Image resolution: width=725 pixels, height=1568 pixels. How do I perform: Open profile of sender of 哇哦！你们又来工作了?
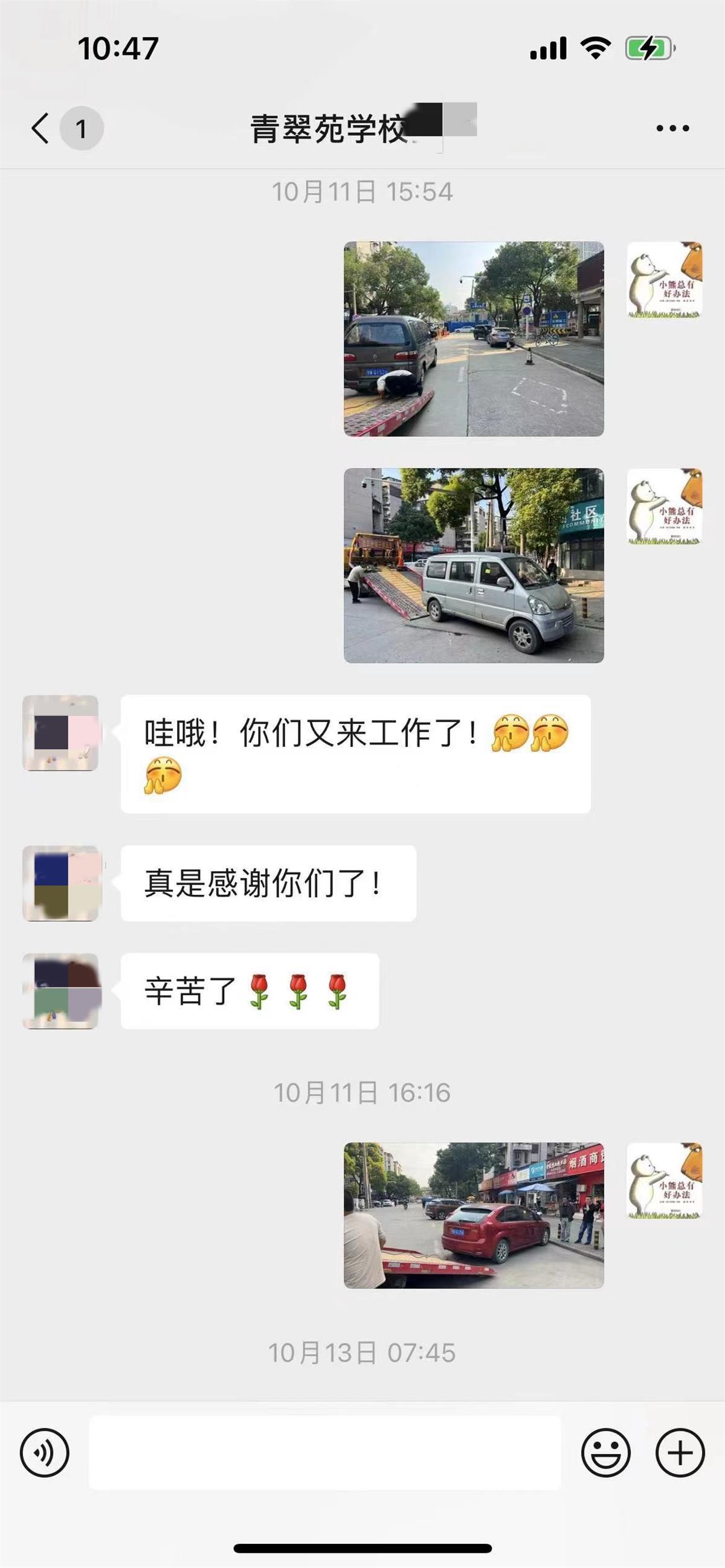pyautogui.click(x=60, y=733)
